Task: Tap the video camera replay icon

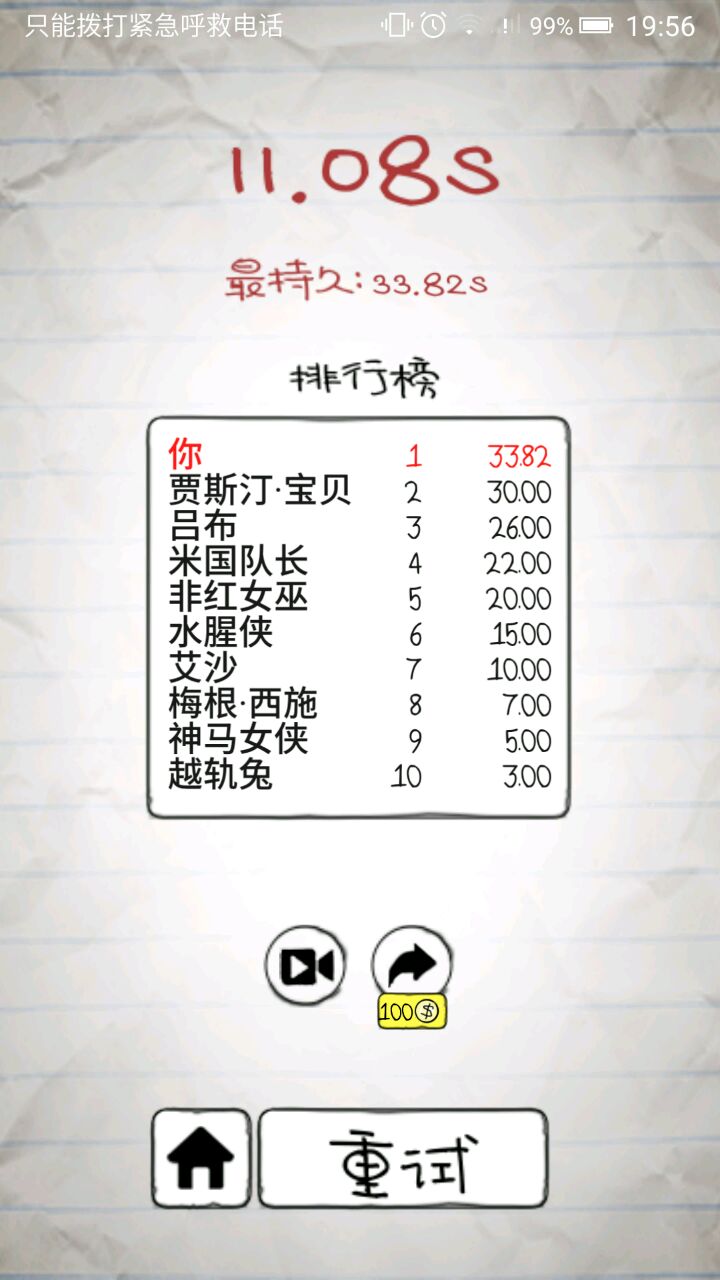Action: pos(305,966)
